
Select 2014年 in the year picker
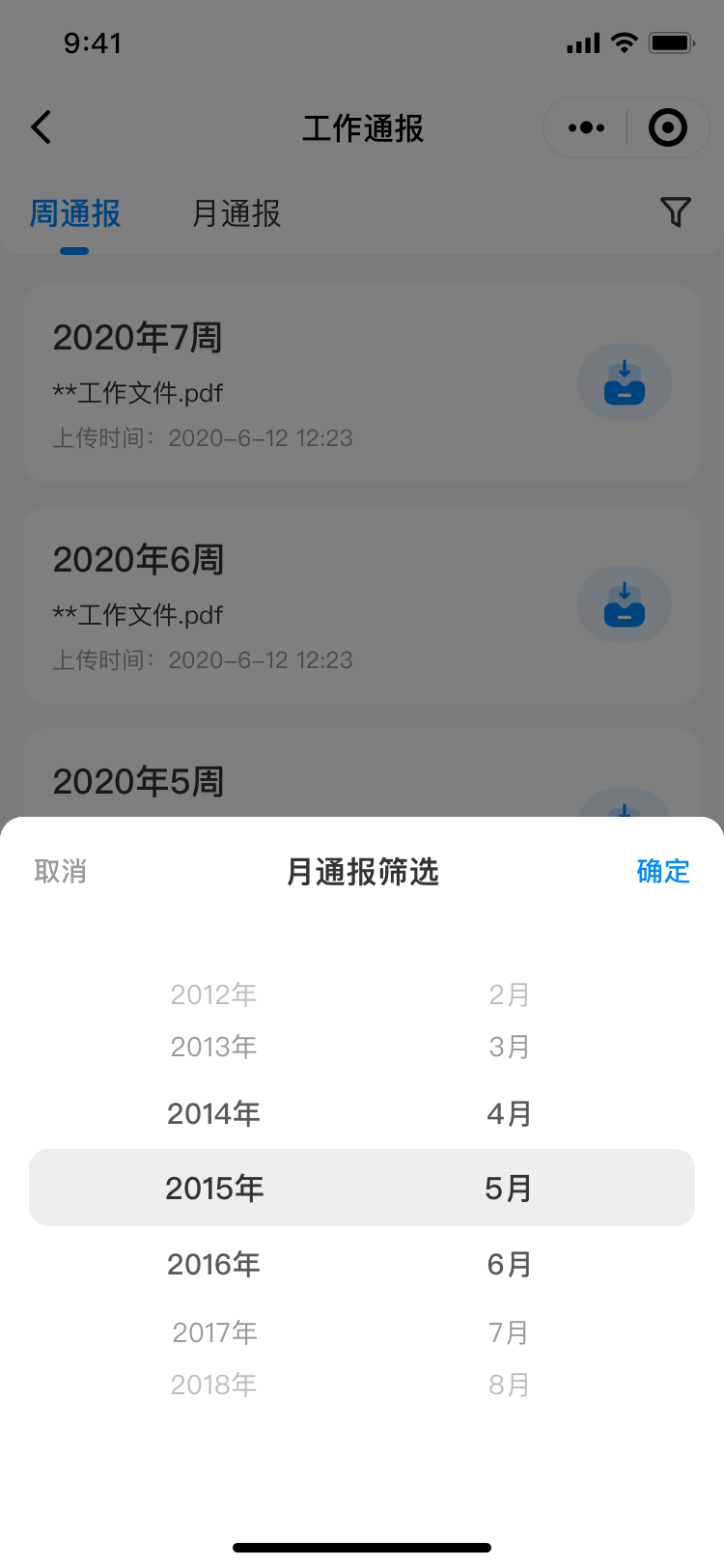coord(213,1113)
